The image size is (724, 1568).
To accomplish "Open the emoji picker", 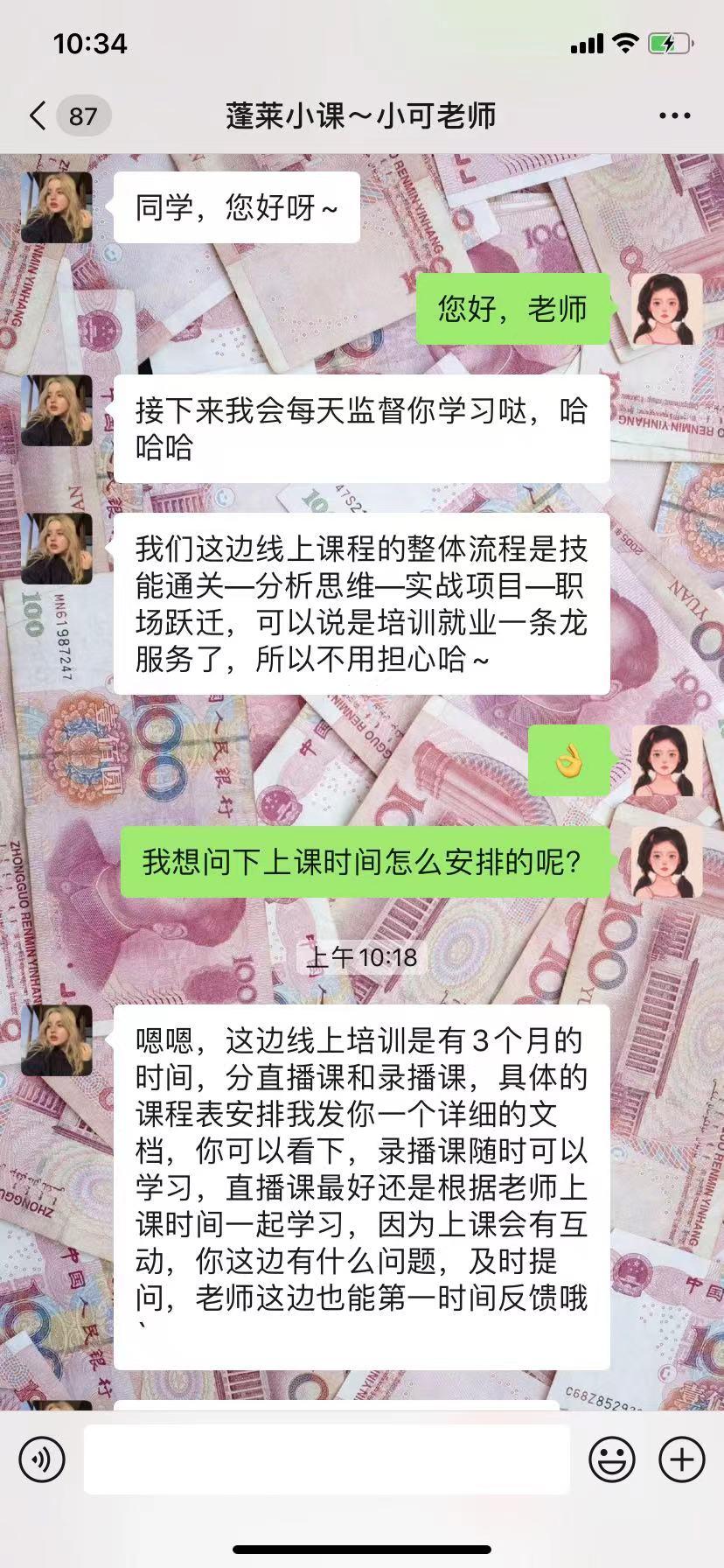I will coord(612,1459).
